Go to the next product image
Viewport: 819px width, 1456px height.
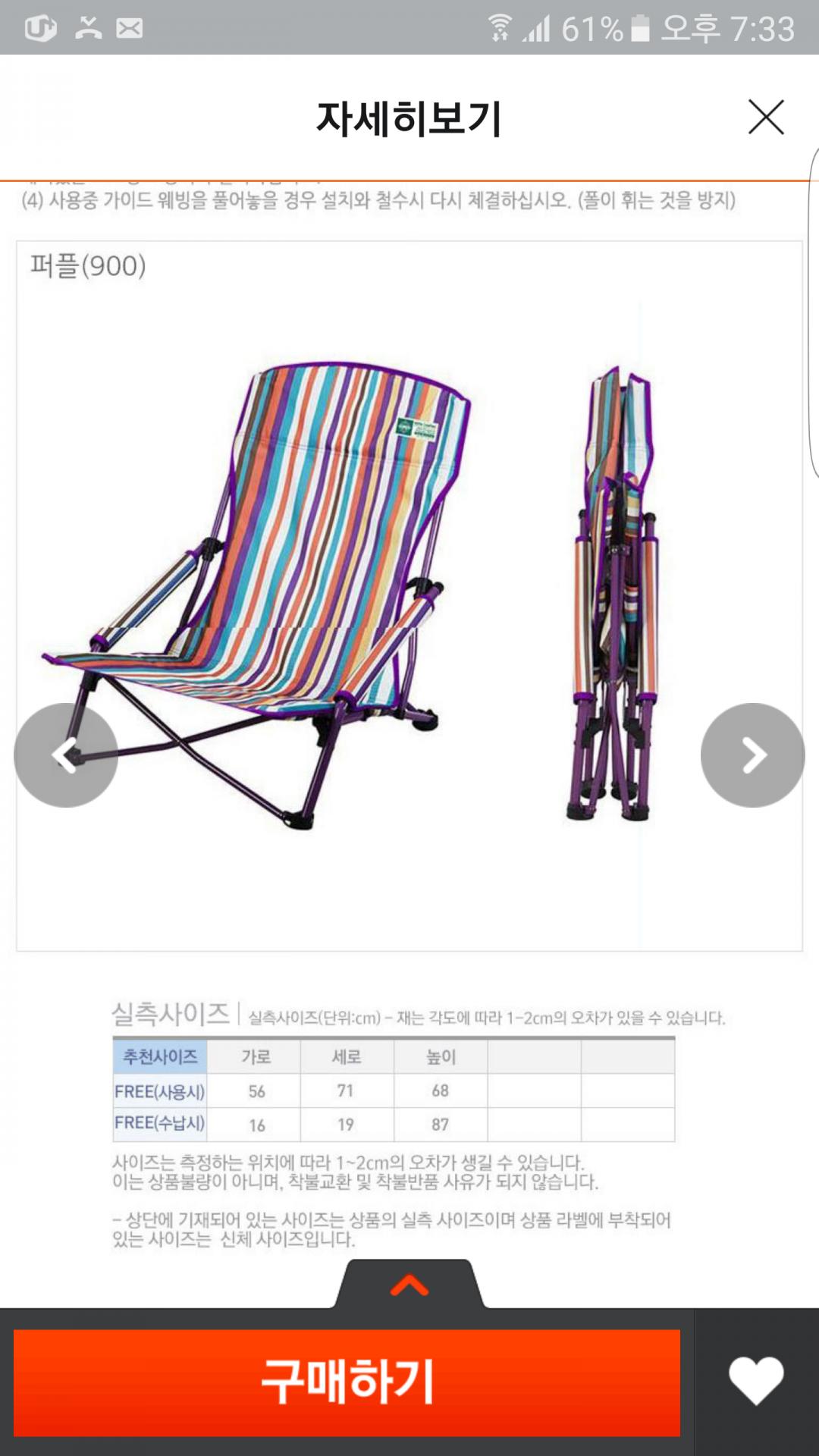point(752,755)
